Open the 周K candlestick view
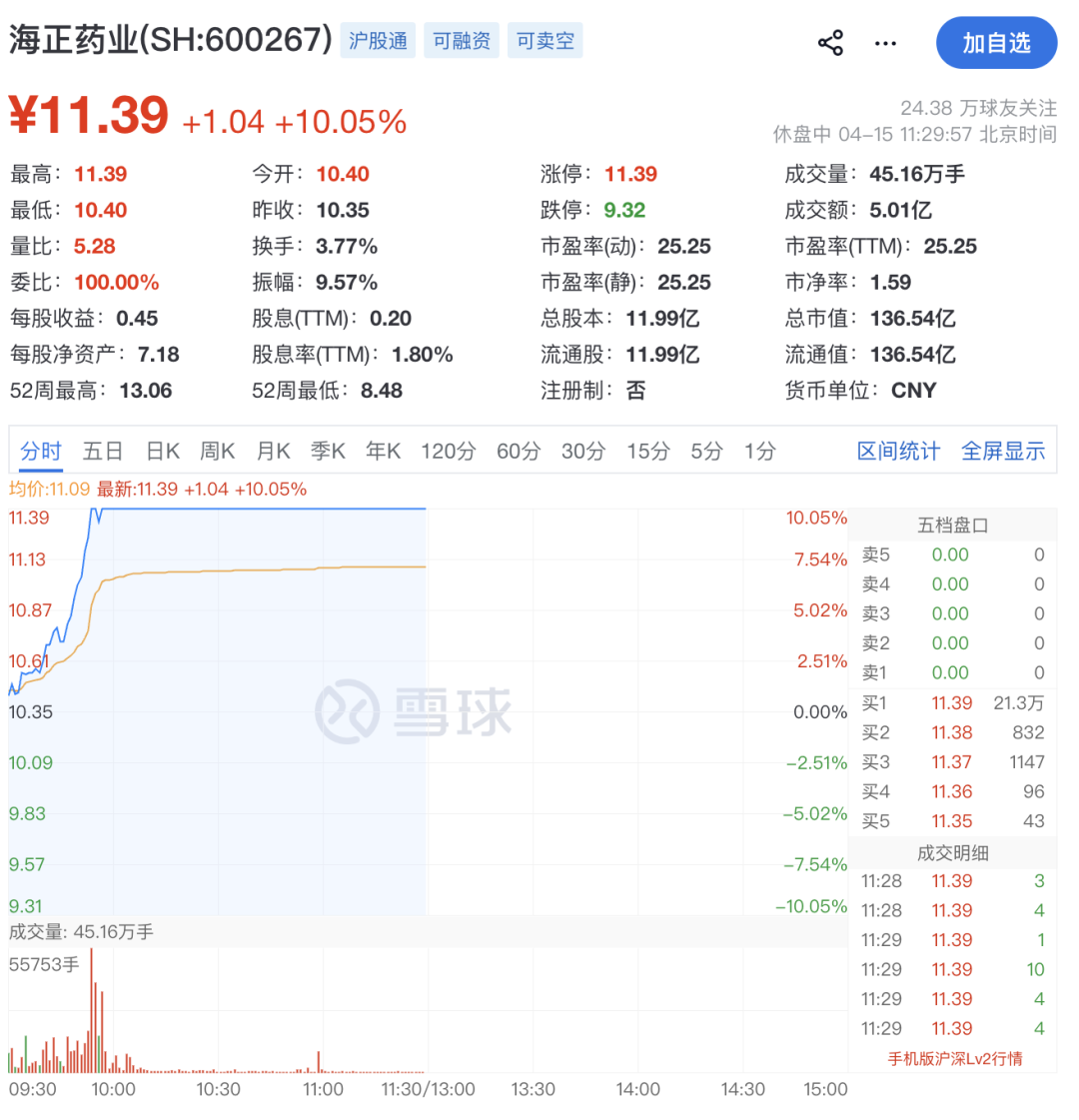The image size is (1079, 1120). (218, 451)
